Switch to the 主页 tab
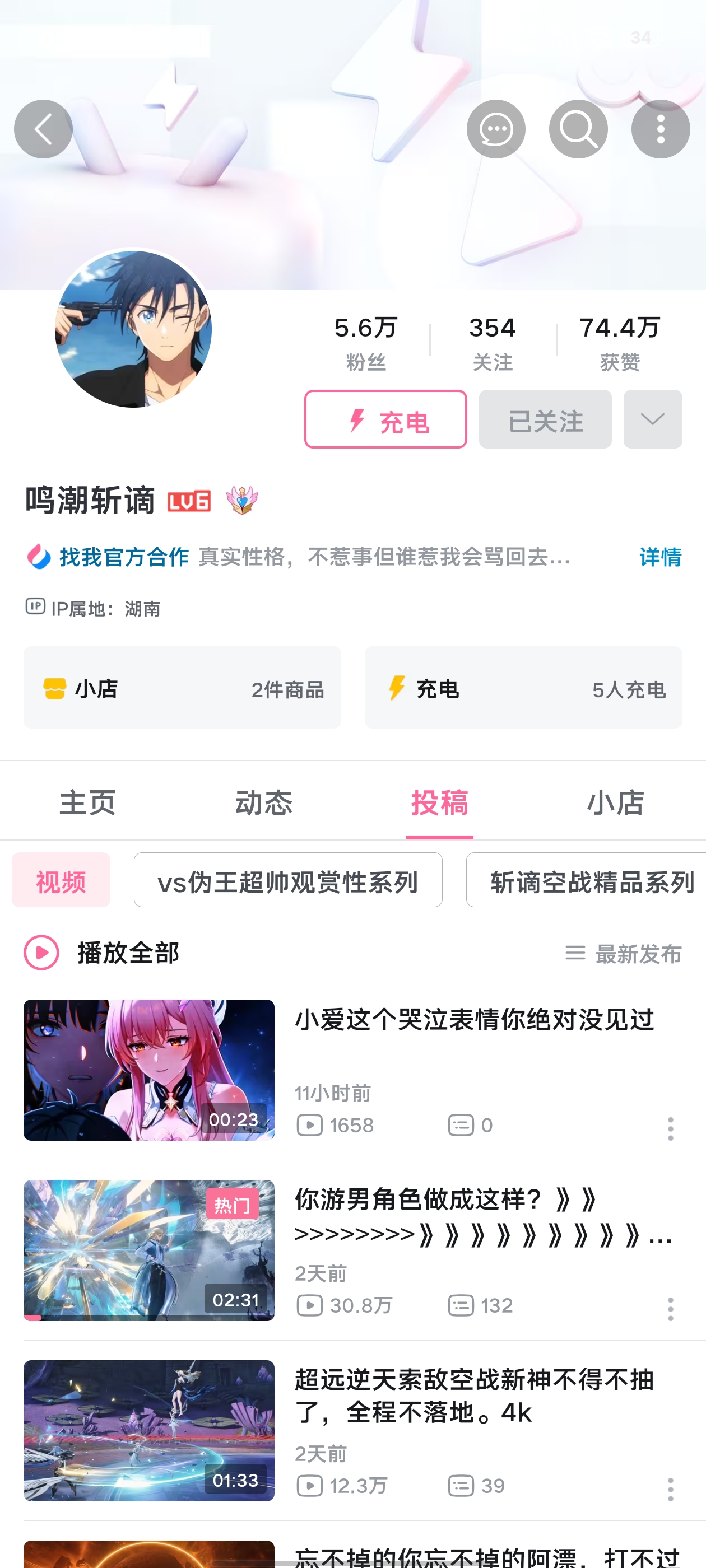This screenshot has width=706, height=1568. [x=88, y=802]
